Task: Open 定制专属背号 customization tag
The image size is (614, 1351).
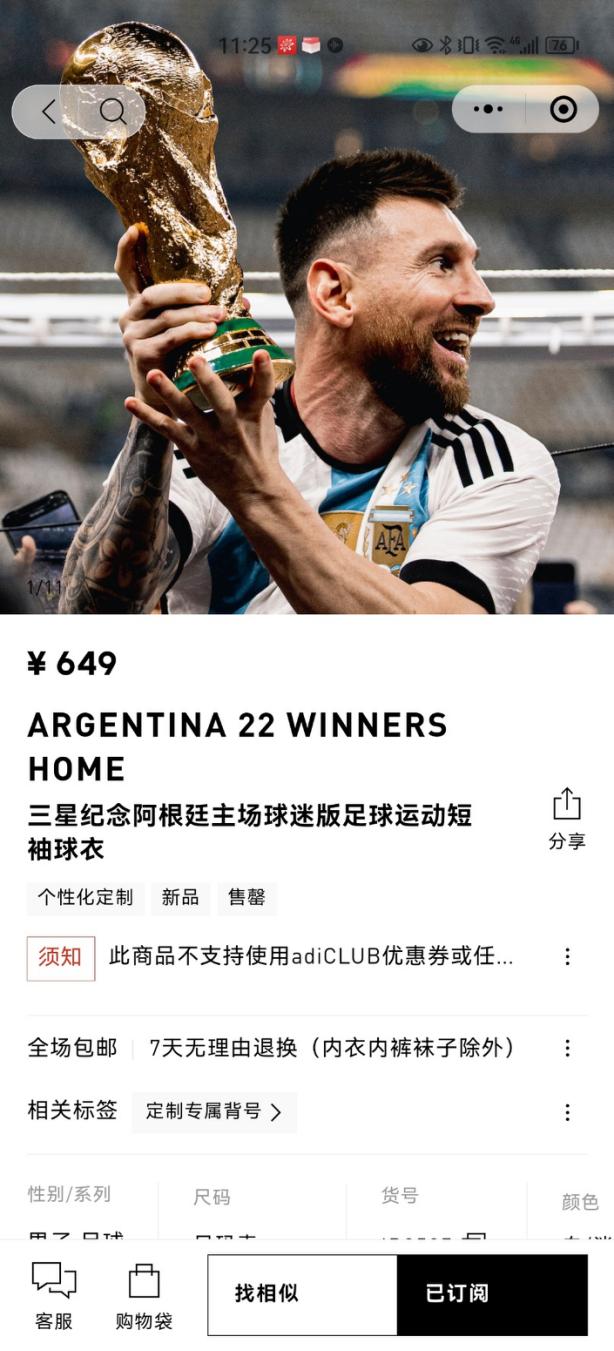Action: [x=214, y=1111]
